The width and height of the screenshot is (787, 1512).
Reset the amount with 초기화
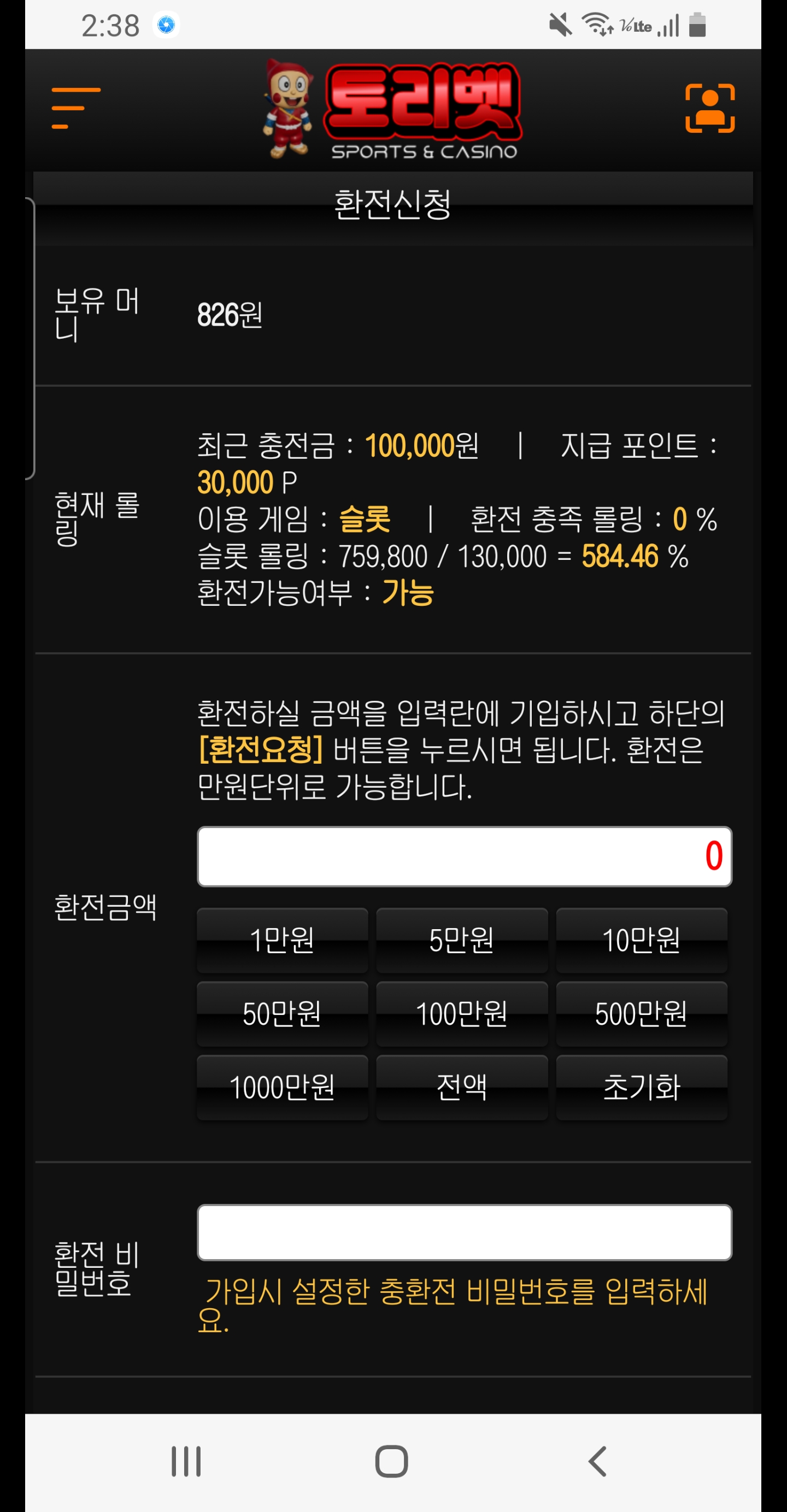click(x=641, y=1087)
